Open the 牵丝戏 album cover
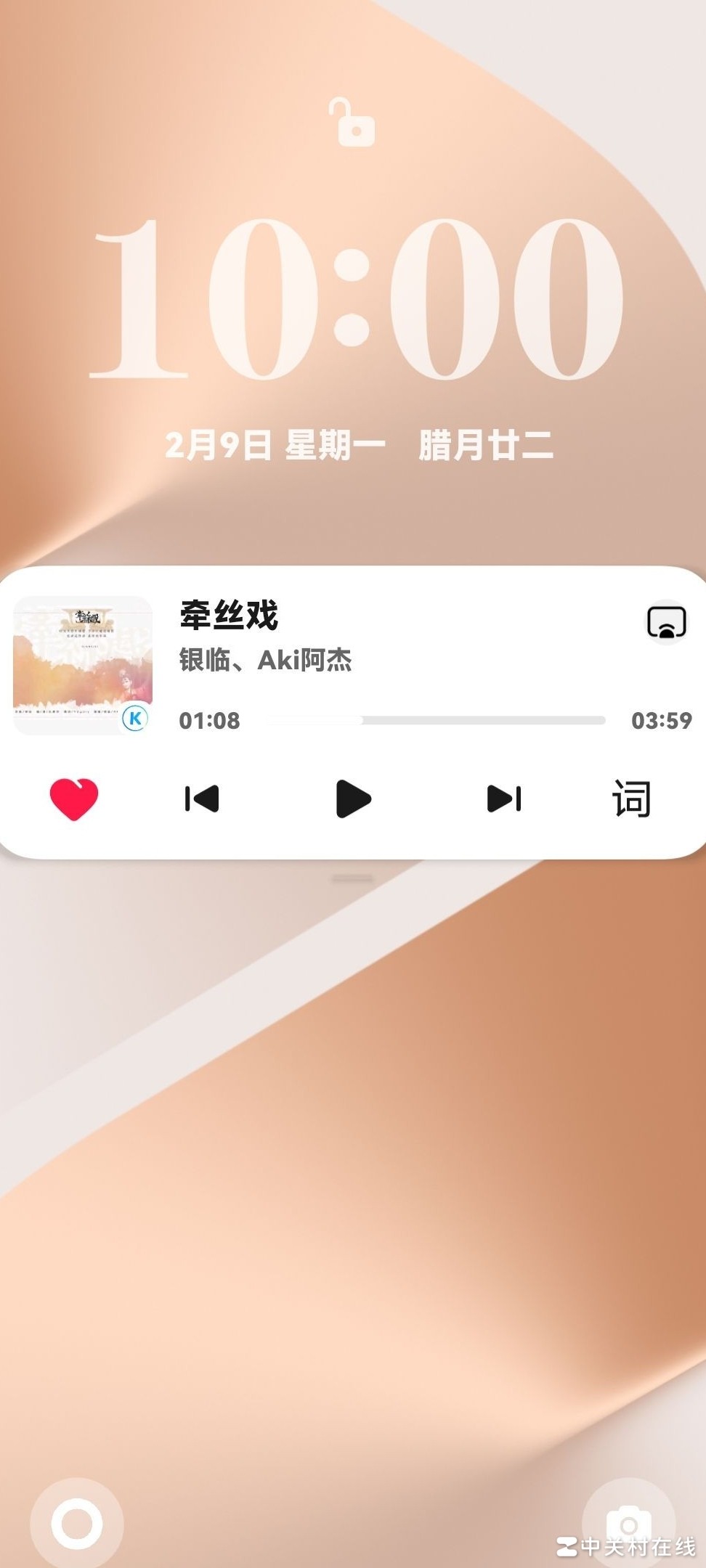Image resolution: width=706 pixels, height=1568 pixels. [x=83, y=665]
